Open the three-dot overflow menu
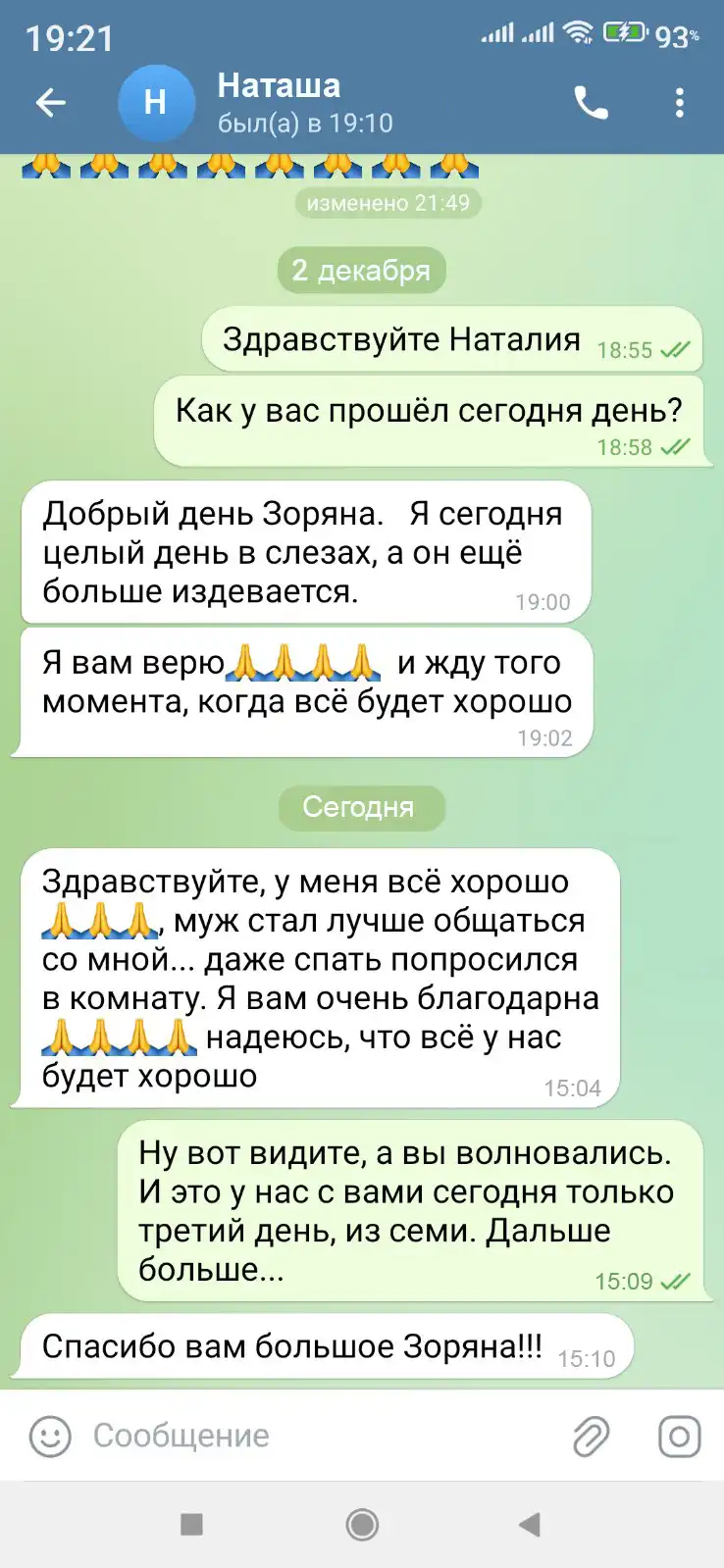 tap(679, 103)
